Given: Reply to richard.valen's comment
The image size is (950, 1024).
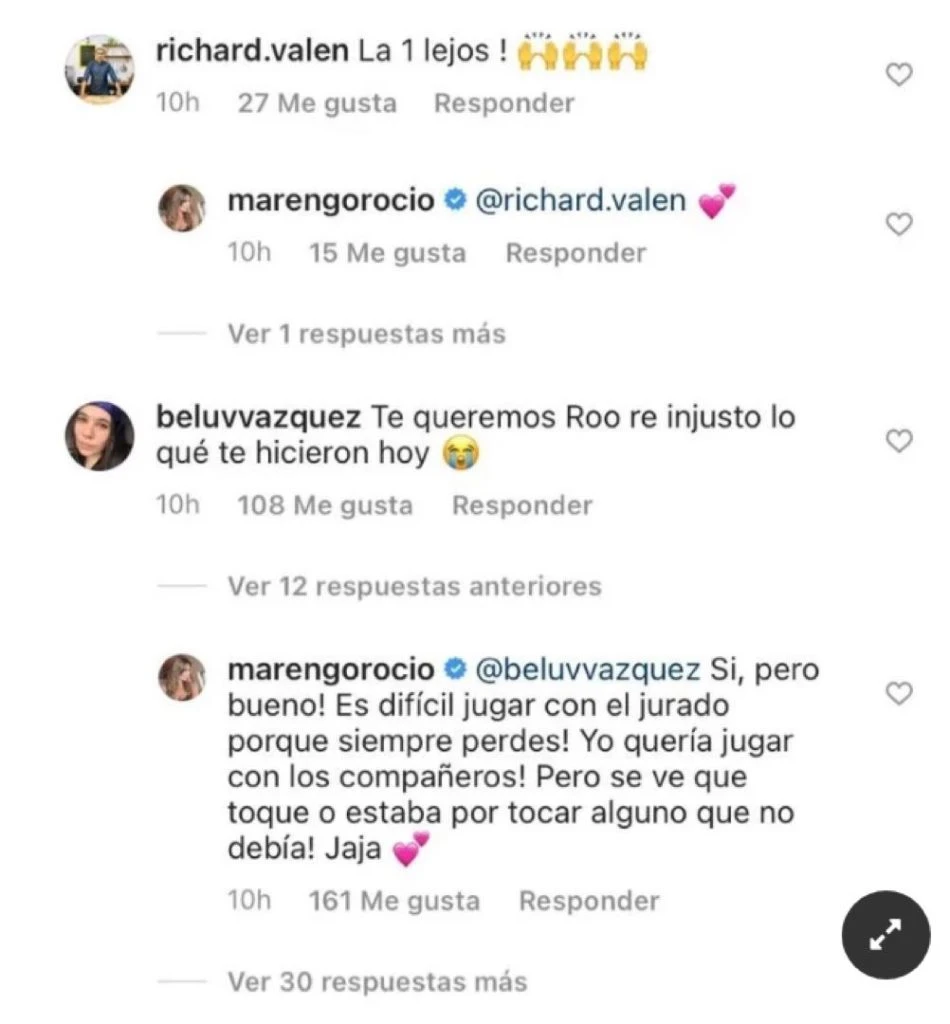Looking at the screenshot, I should coord(504,103).
